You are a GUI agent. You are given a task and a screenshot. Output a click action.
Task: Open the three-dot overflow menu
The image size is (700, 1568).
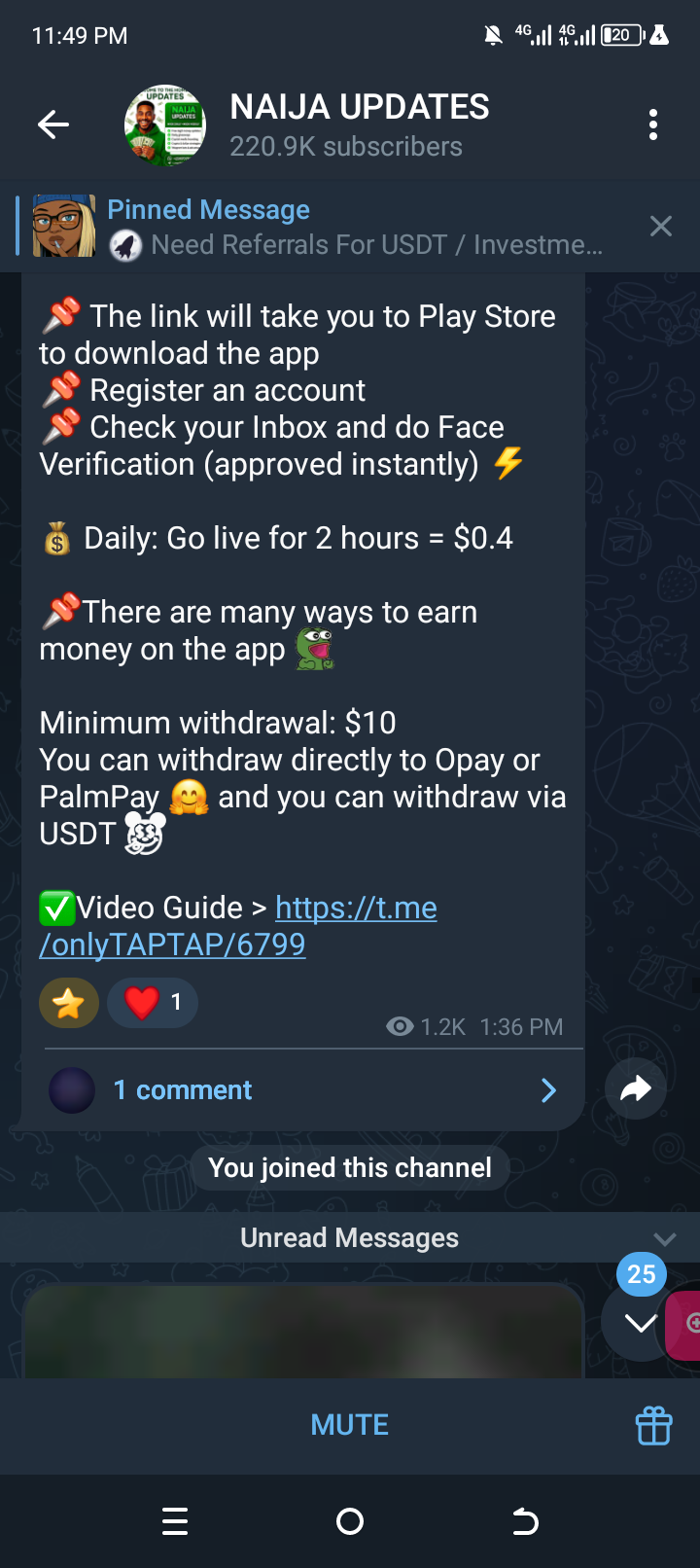click(652, 125)
